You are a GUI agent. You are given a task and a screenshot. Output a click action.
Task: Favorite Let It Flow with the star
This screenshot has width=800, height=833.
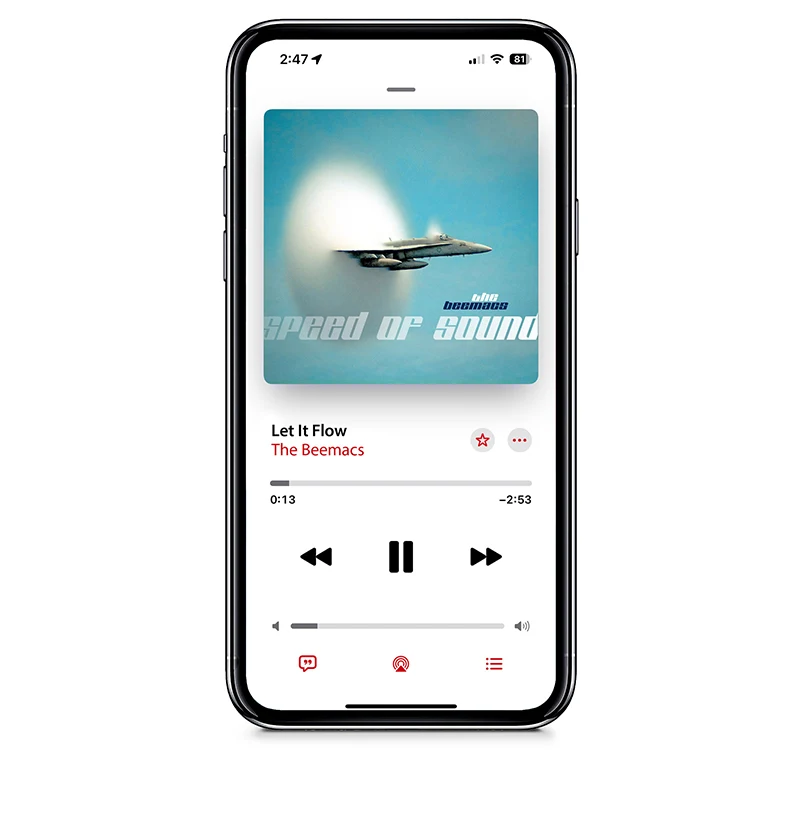tap(483, 440)
